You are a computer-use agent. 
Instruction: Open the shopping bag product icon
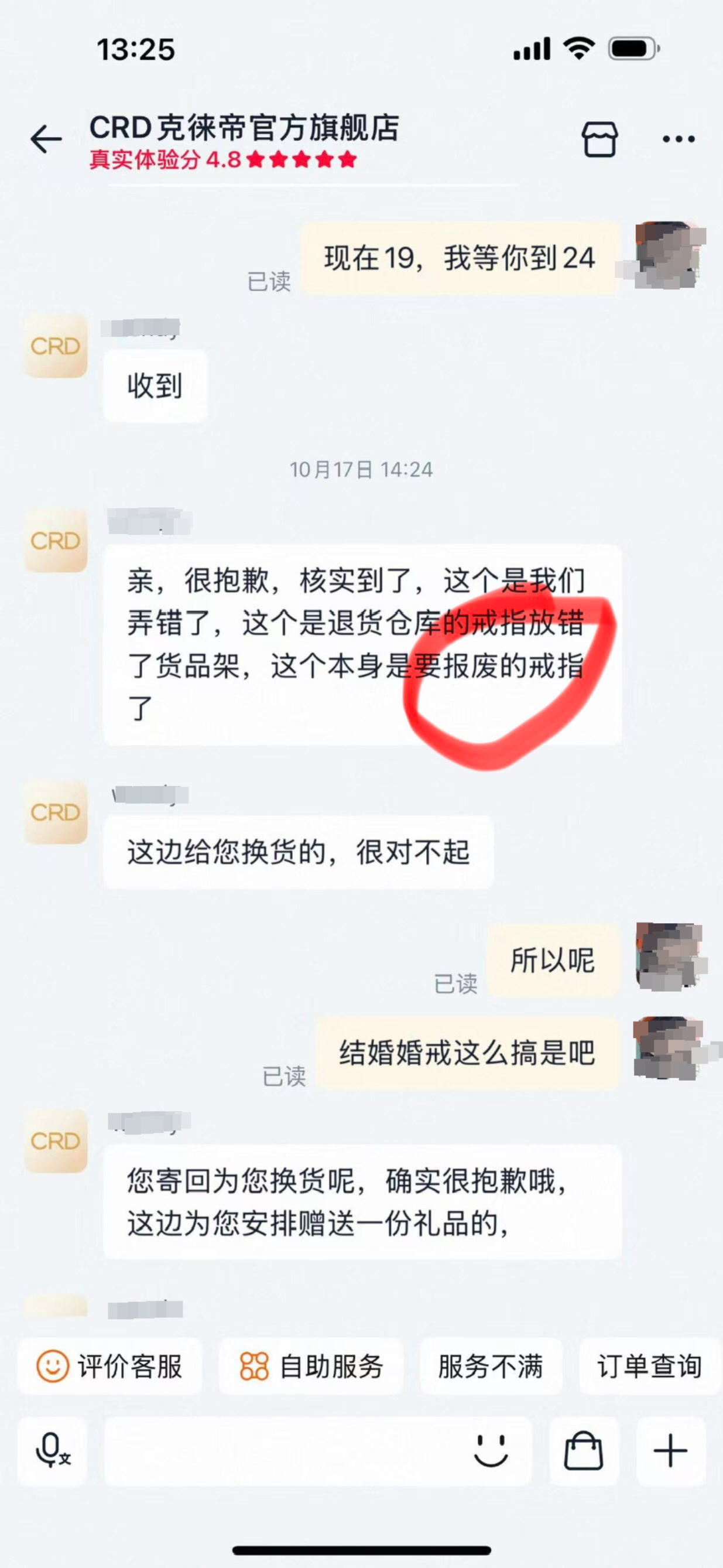(584, 1451)
